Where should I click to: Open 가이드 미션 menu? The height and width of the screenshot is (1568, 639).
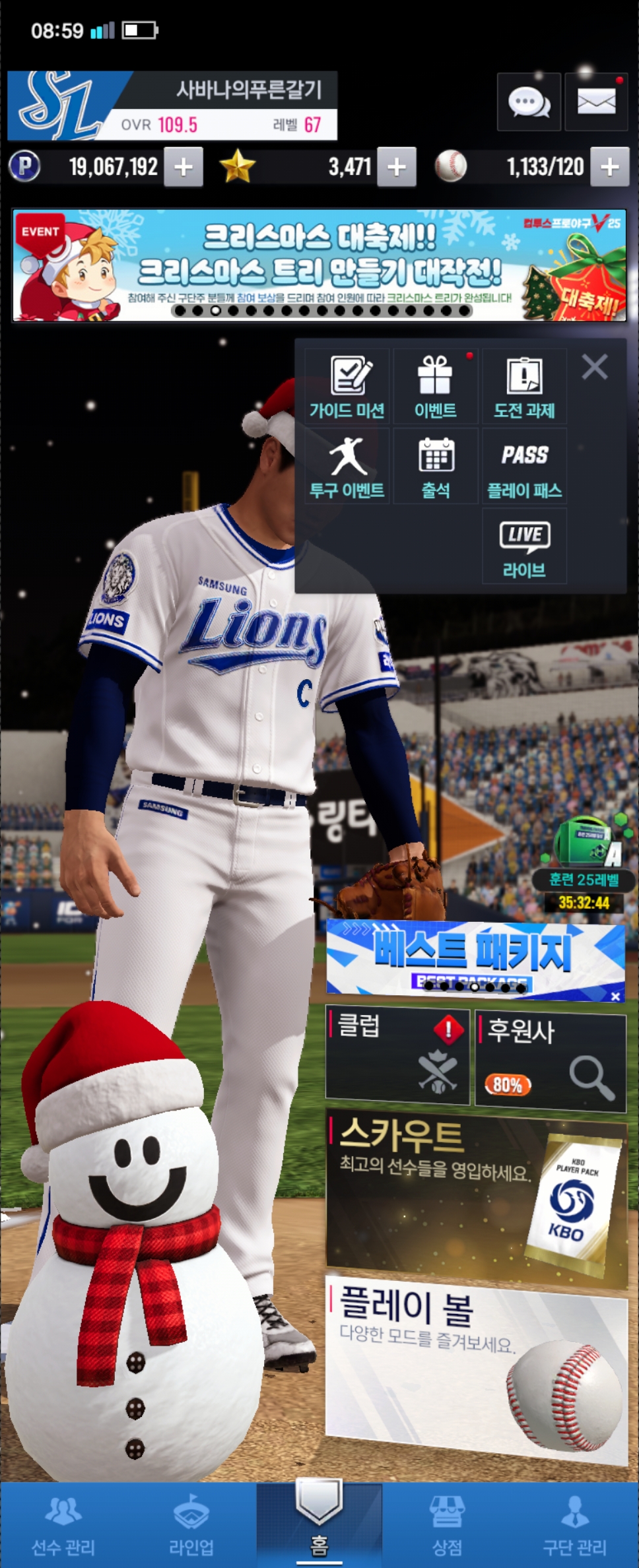click(347, 387)
